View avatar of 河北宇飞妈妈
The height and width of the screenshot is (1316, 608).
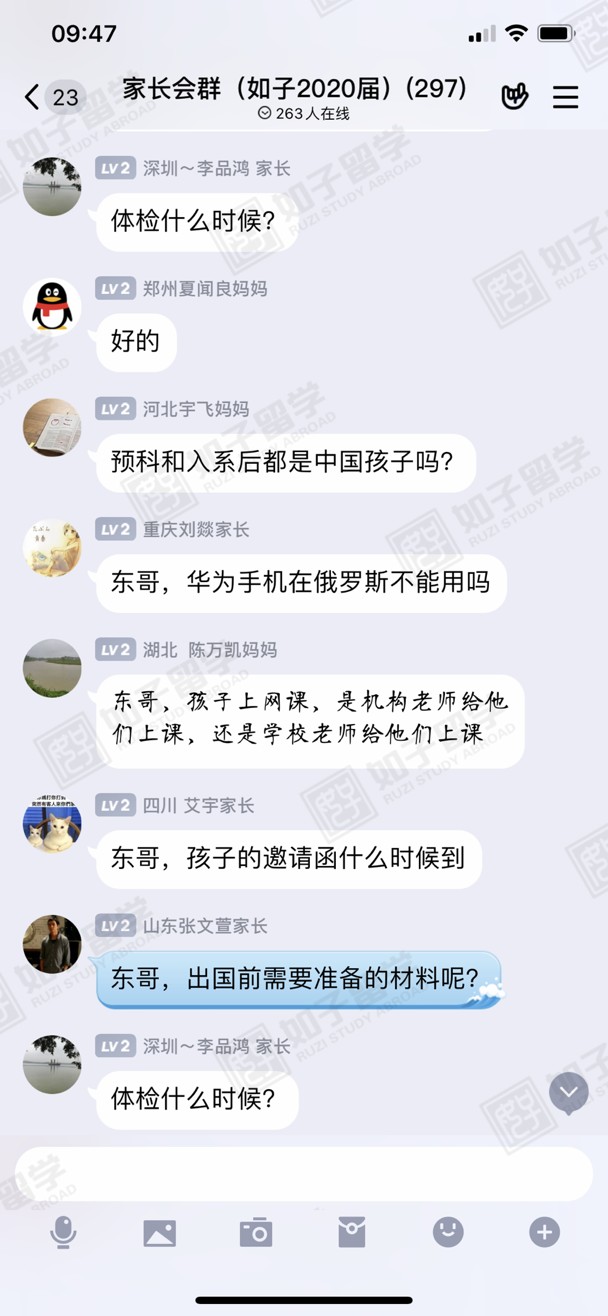pos(52,427)
